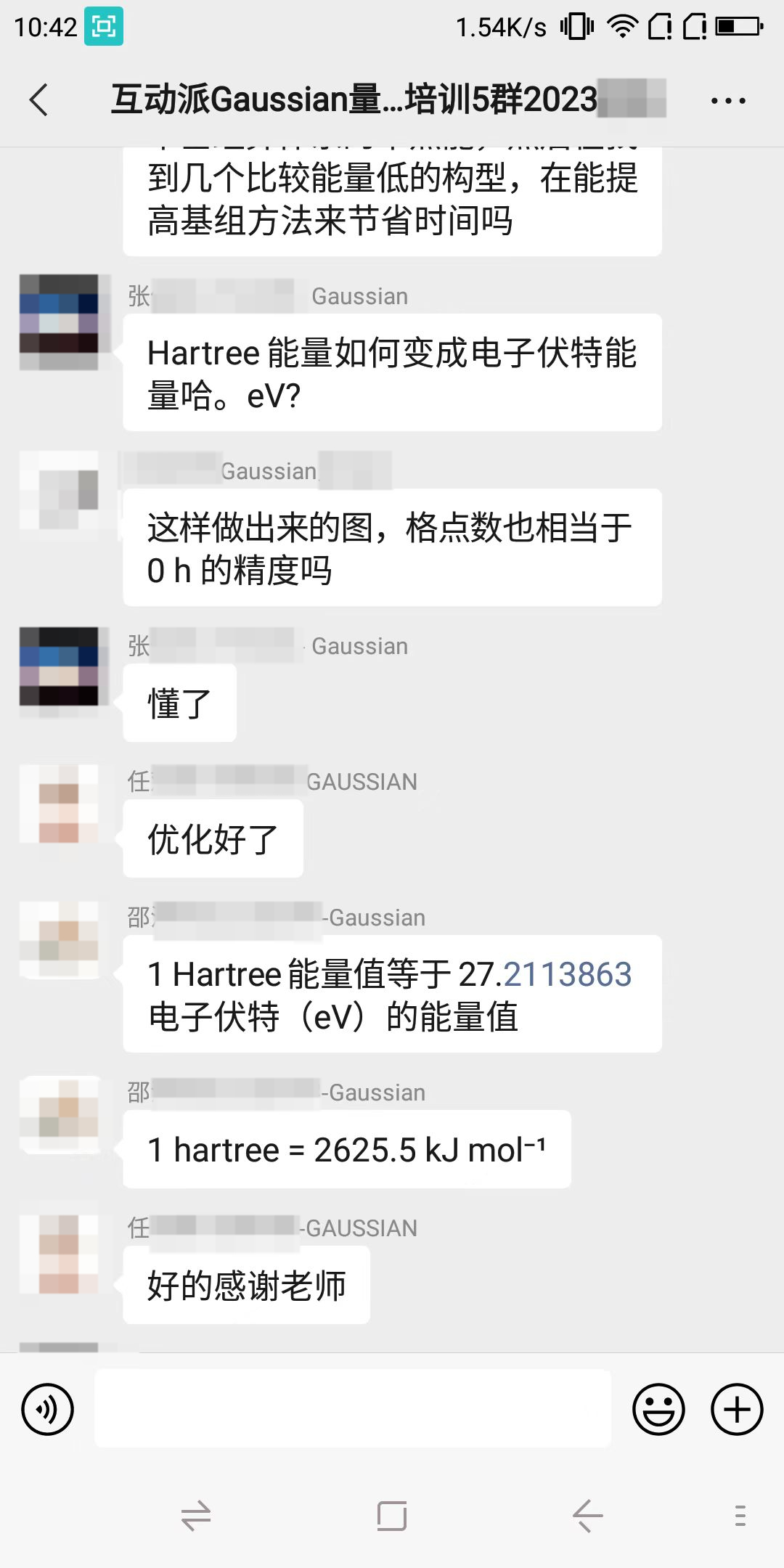Open avatar of sender asking about Hartree eV
The image size is (784, 1568).
[59, 322]
